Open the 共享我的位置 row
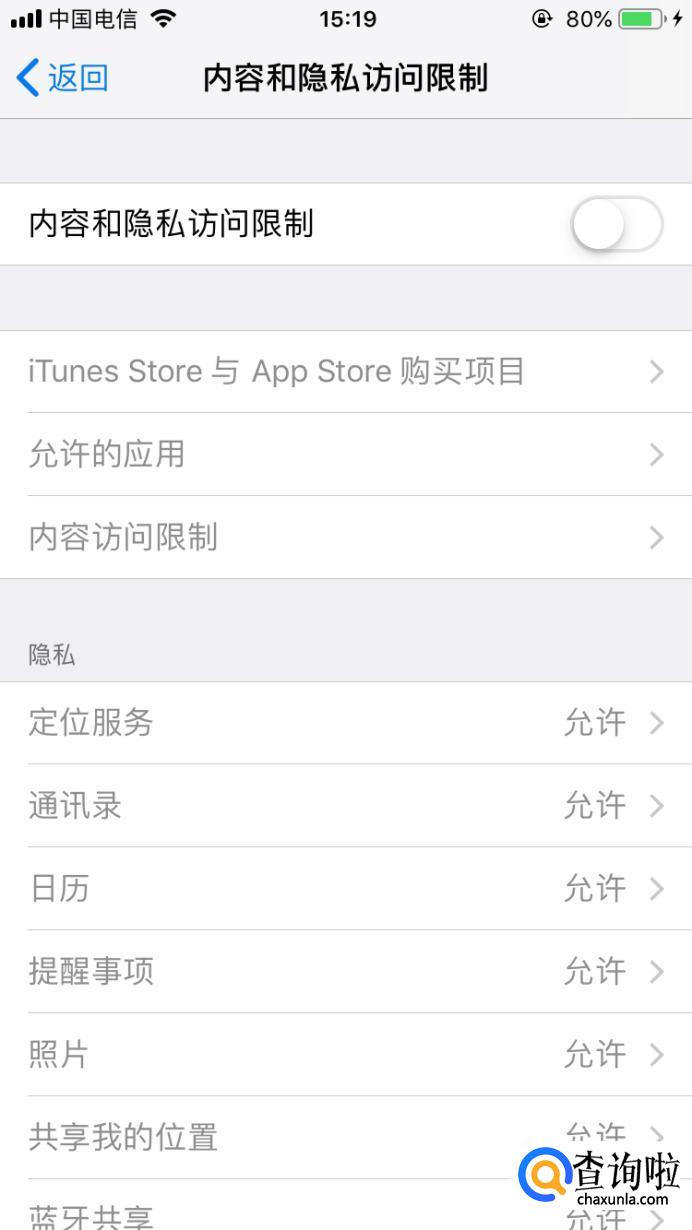This screenshot has height=1230, width=692. [300, 1137]
